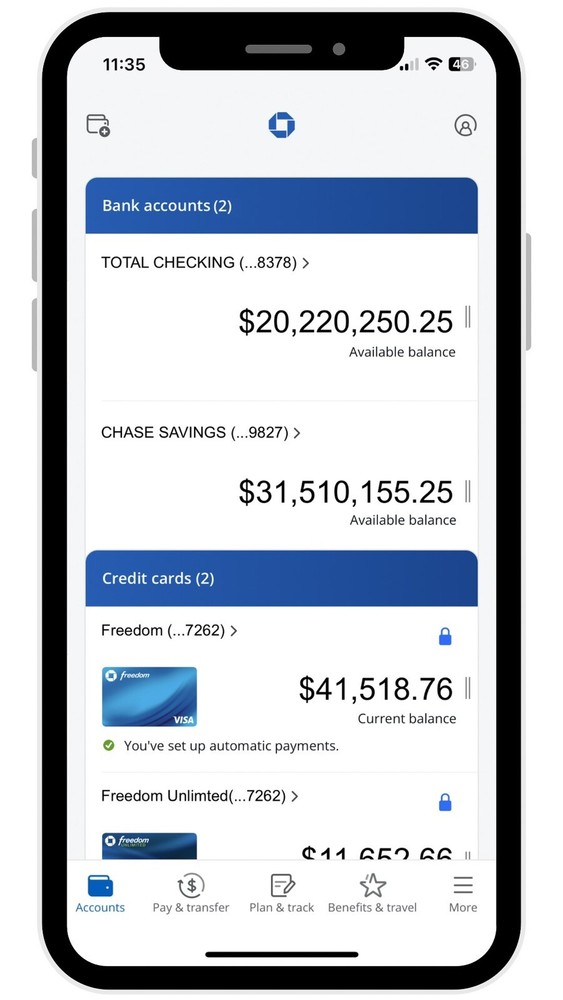Tap the lock icon on Freedom Unlimted card
Viewport: 563px width, 1000px height.
point(445,802)
